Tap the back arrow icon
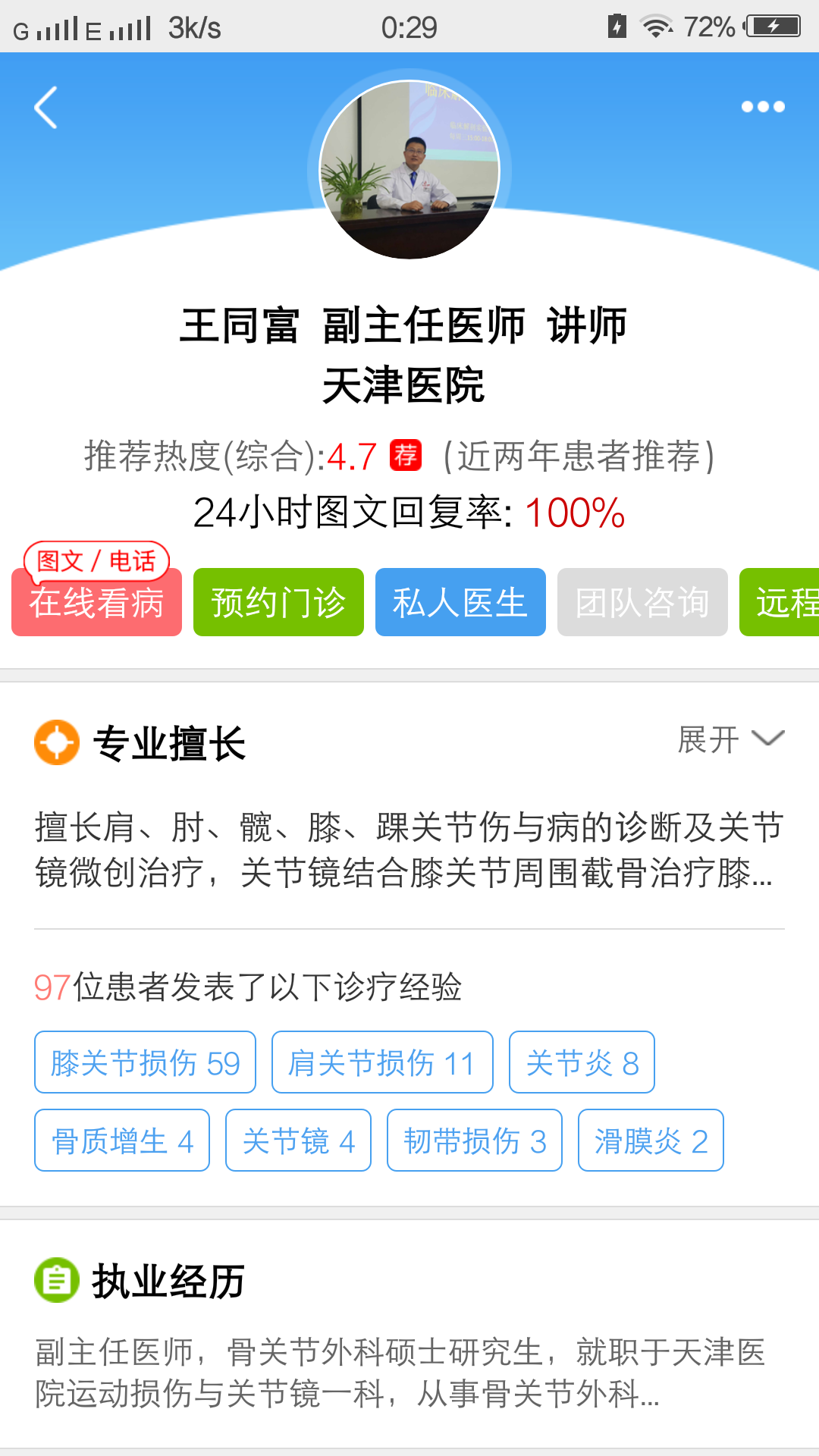819x1456 pixels. [45, 107]
